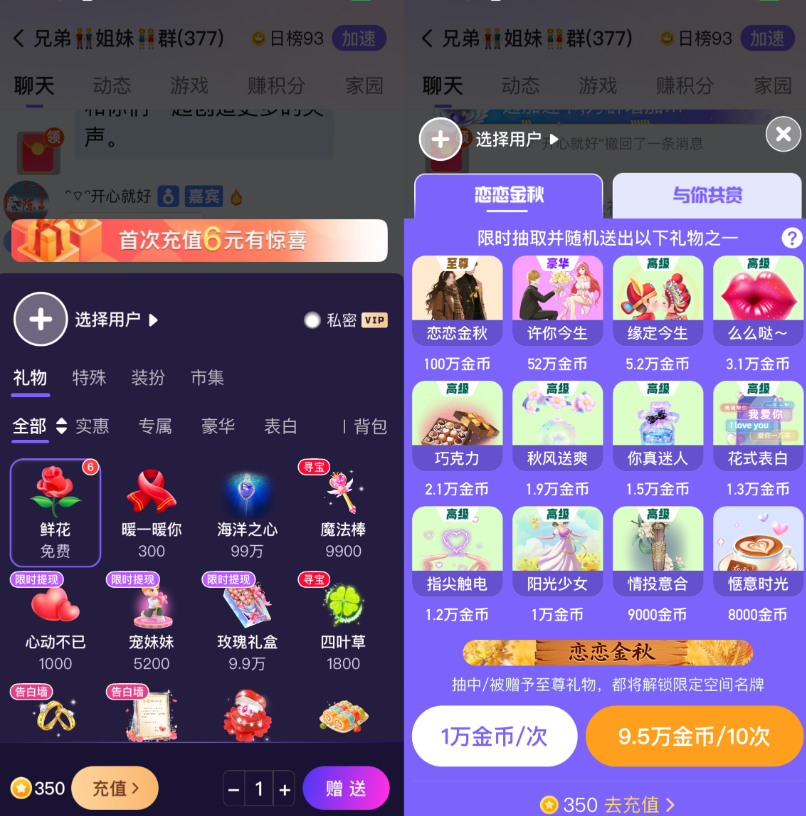This screenshot has width=806, height=816.
Task: Increase gift quantity with plus
Action: coord(284,789)
